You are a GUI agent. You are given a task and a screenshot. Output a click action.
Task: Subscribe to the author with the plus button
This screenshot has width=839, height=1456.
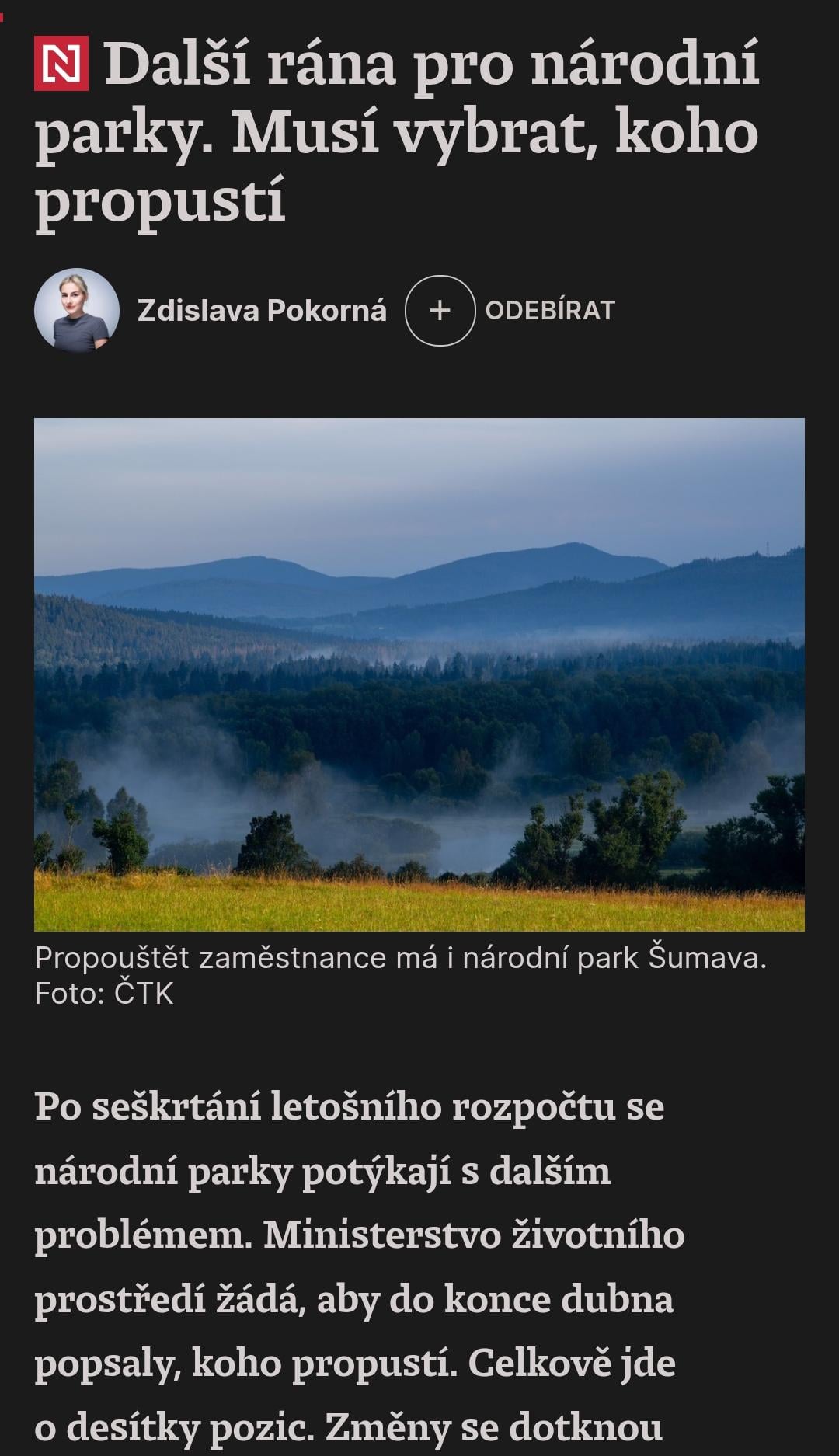point(440,311)
